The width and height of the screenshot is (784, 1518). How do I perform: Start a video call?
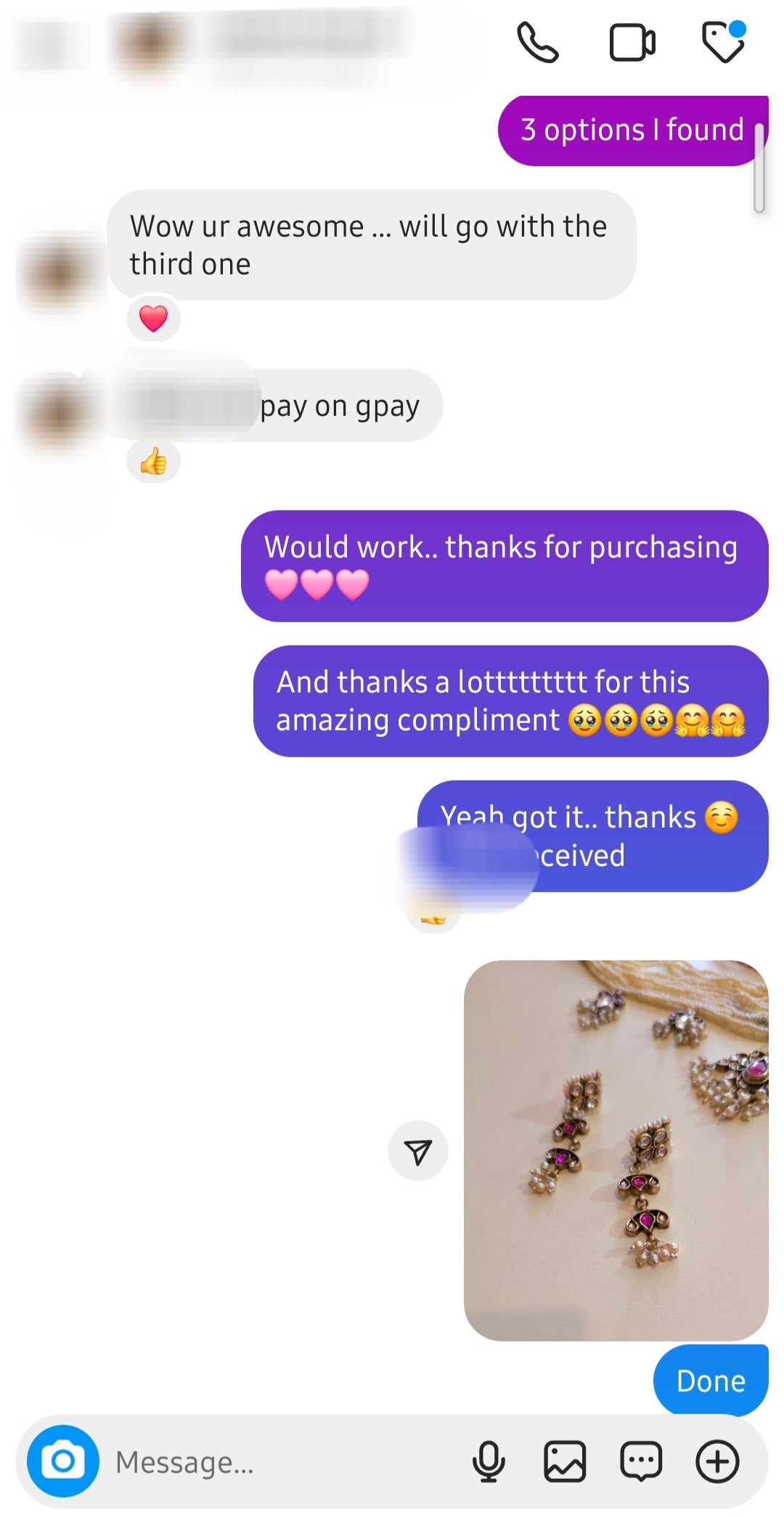tap(632, 43)
